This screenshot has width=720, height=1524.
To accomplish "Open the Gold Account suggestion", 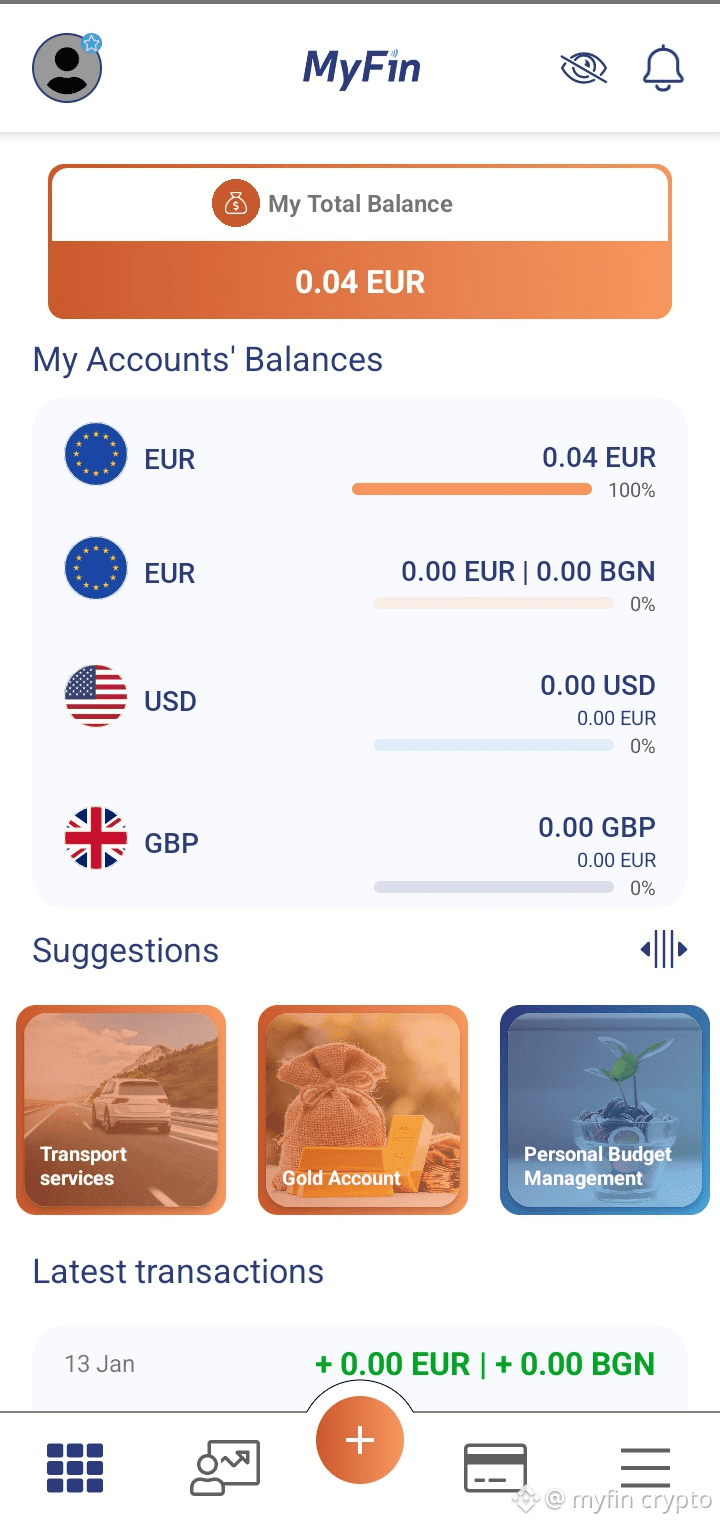I will coord(363,1110).
